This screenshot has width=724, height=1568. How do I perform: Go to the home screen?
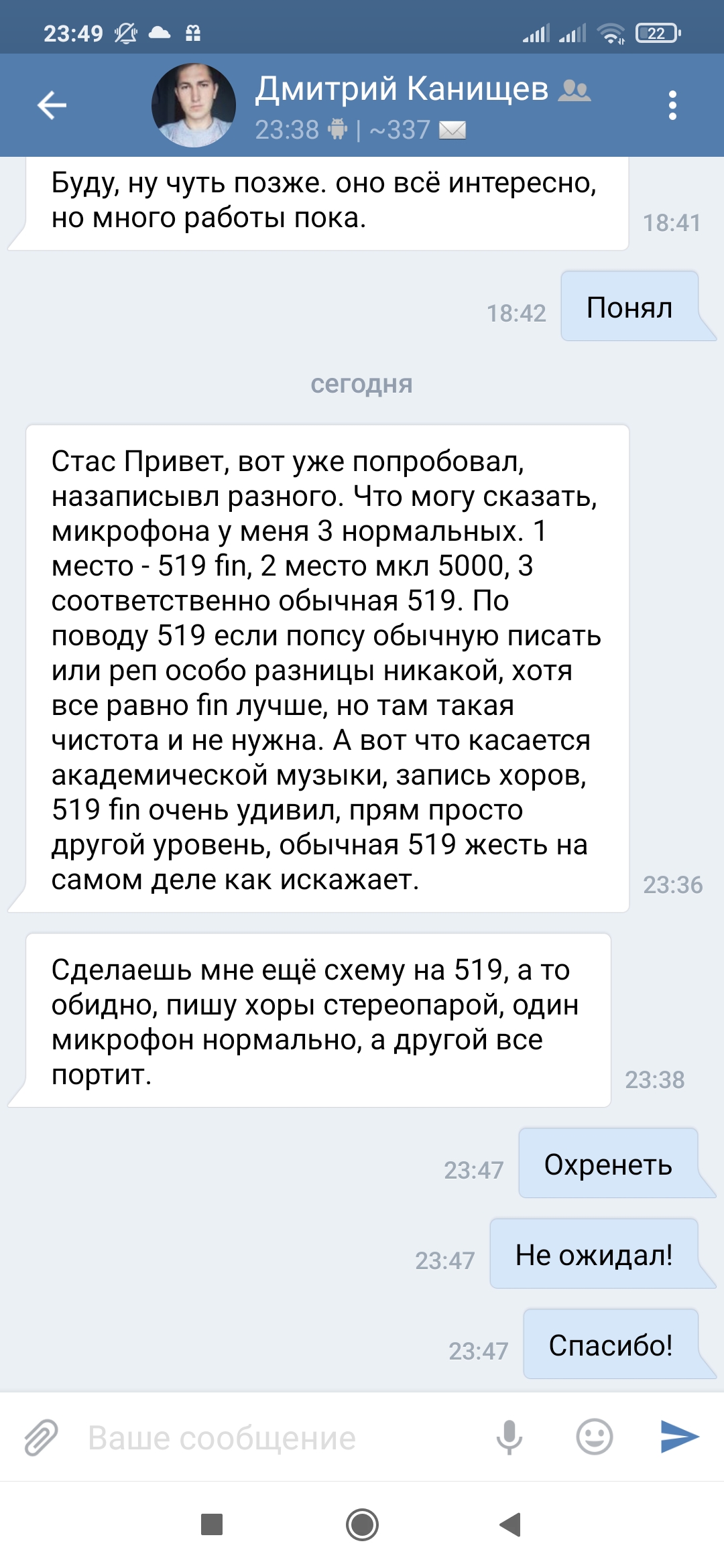362,1524
